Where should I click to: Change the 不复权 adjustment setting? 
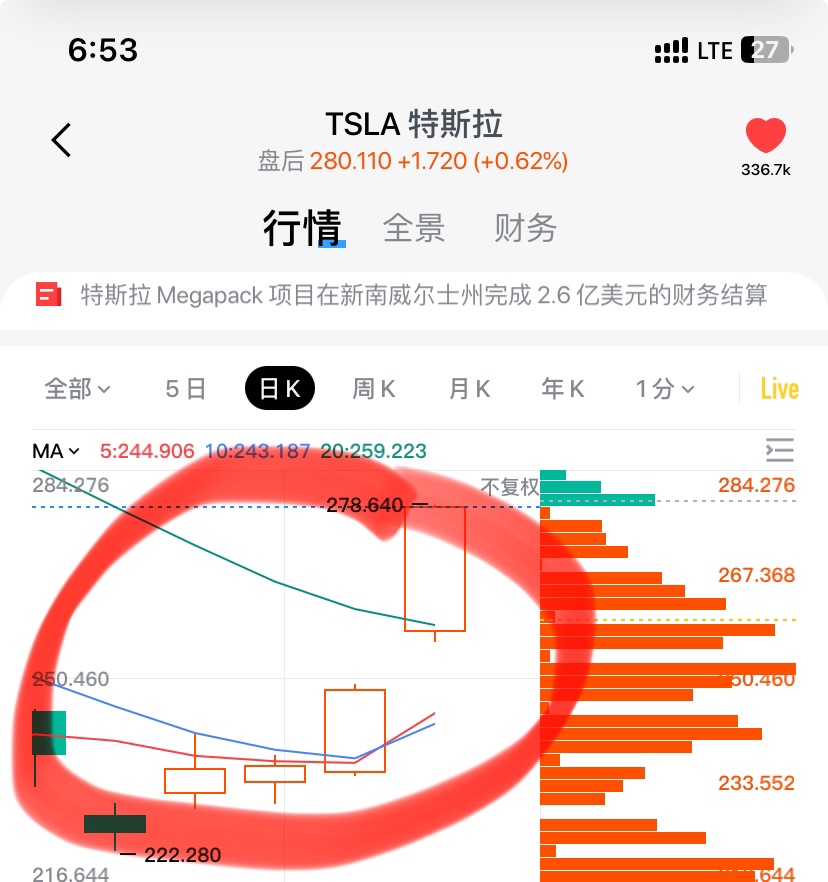pos(510,487)
